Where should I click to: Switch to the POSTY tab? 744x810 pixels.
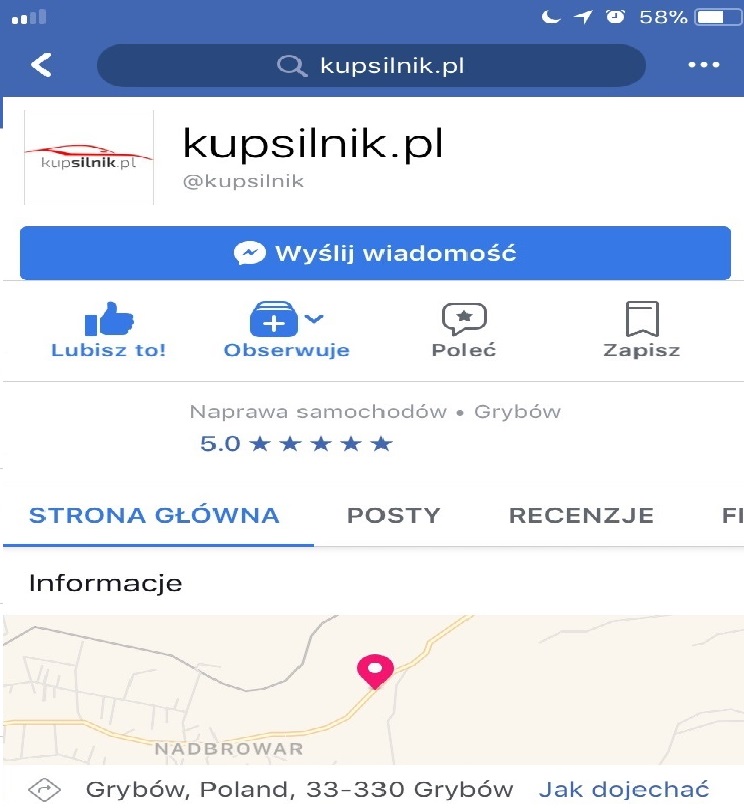pos(393,516)
